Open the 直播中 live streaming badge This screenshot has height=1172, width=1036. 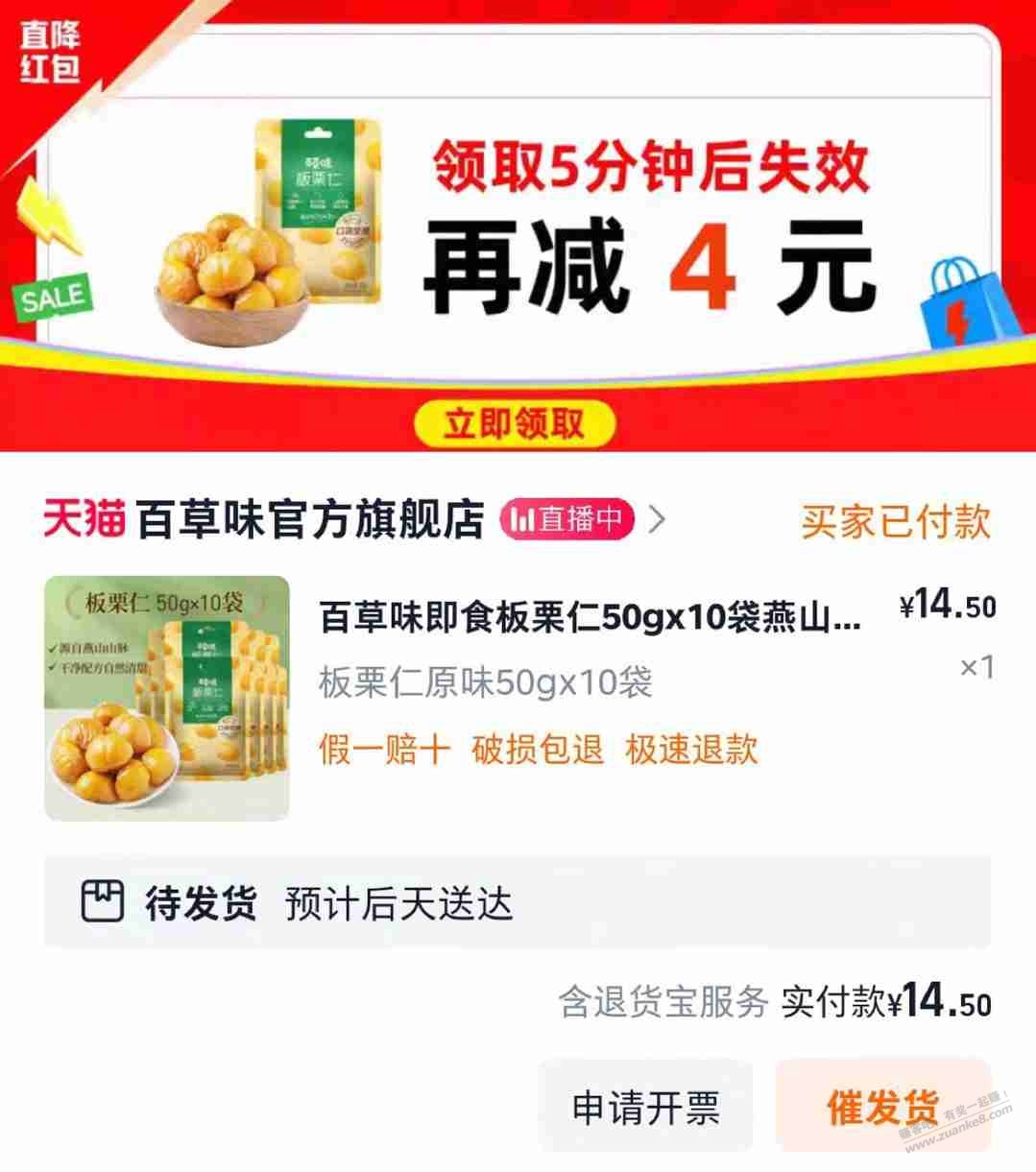click(566, 517)
